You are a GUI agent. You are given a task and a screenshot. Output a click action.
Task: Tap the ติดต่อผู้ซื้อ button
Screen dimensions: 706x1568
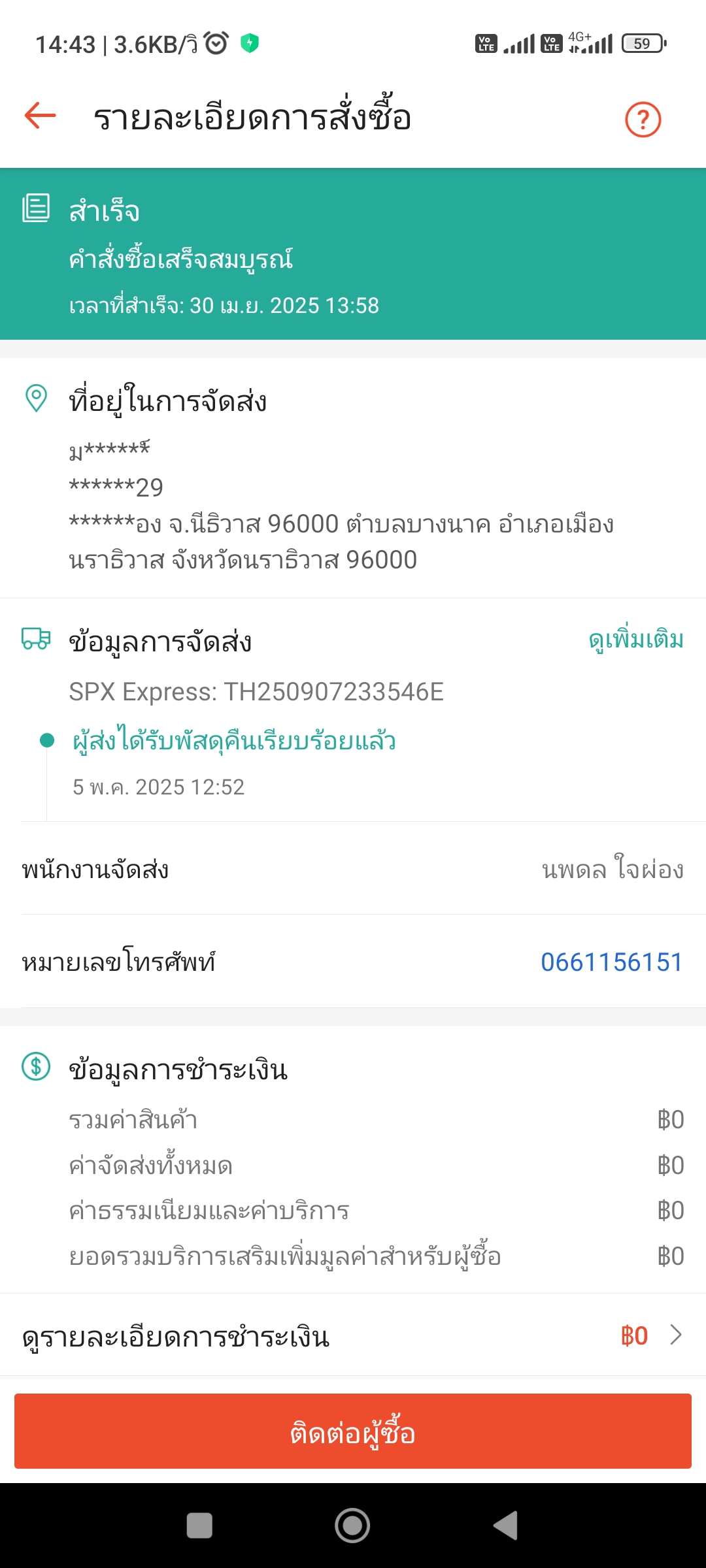coord(353,1431)
